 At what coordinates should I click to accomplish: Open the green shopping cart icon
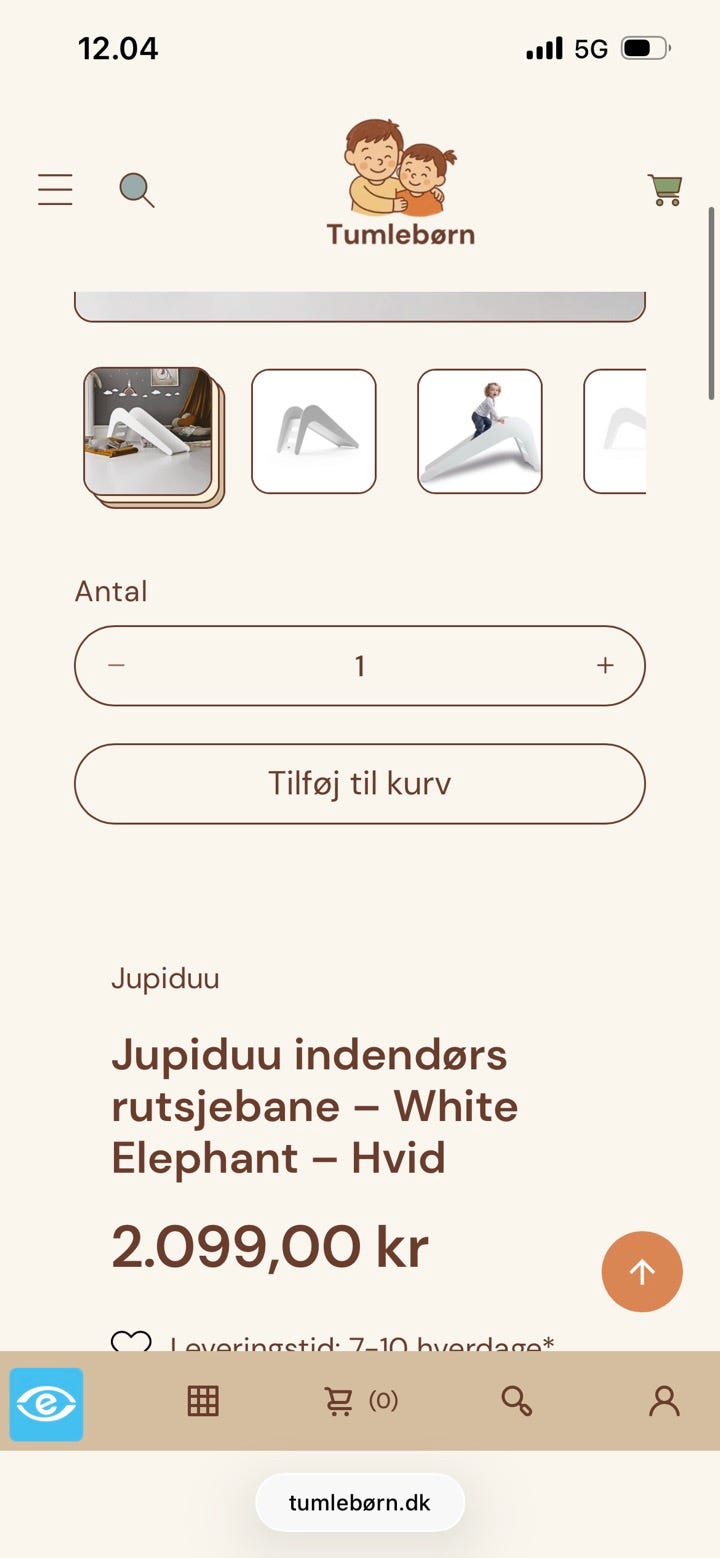point(665,190)
